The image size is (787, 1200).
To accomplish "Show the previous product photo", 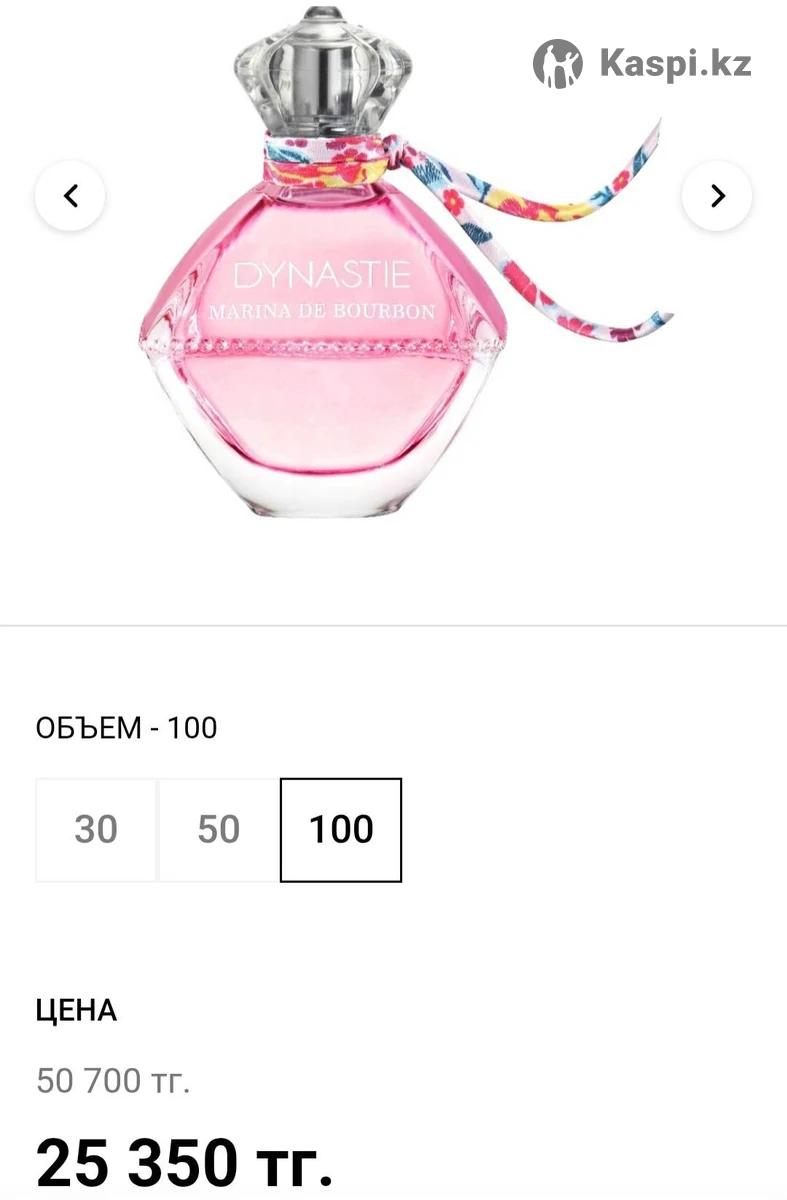I will click(70, 196).
